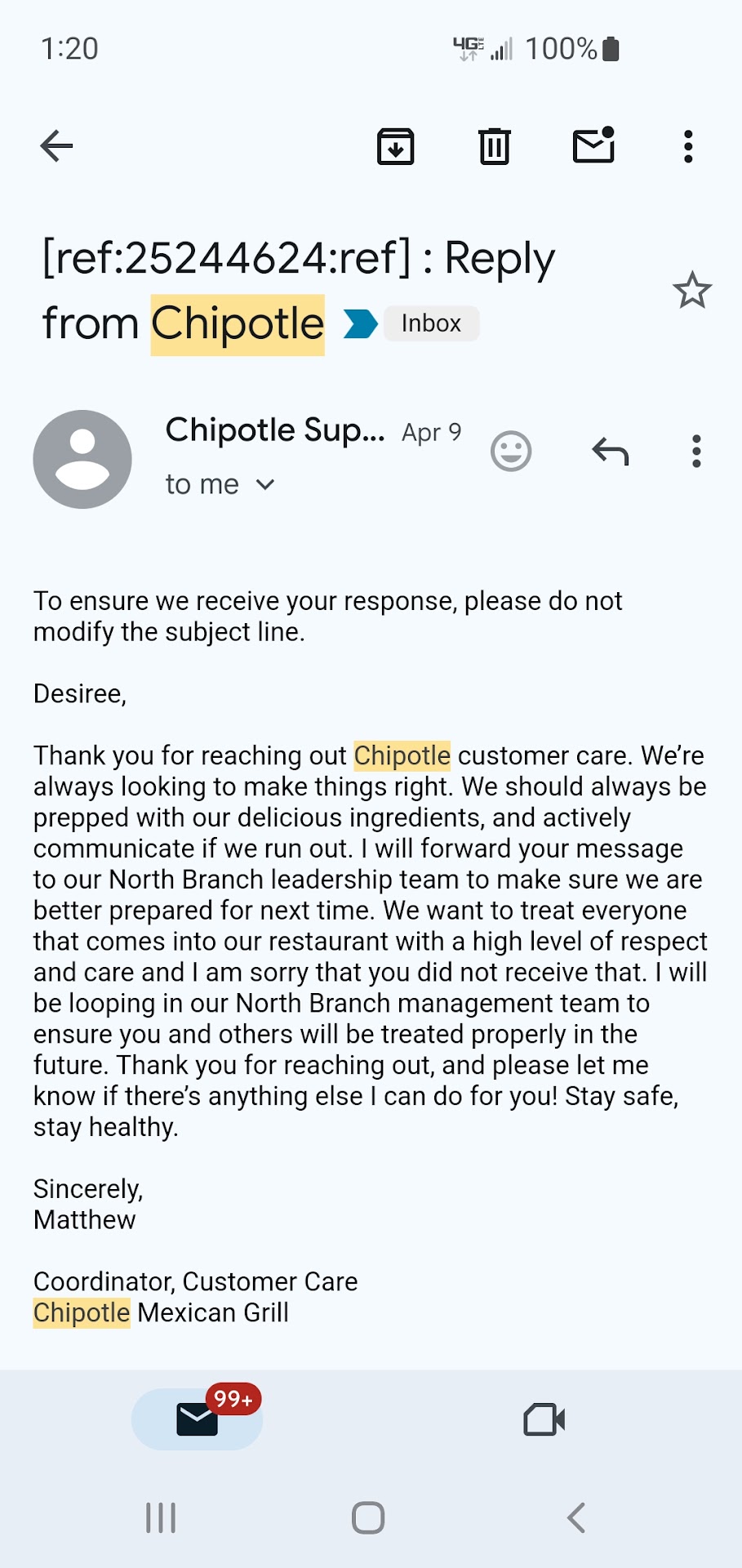Star this Chipotle reply email
The image size is (742, 1568).
[692, 291]
